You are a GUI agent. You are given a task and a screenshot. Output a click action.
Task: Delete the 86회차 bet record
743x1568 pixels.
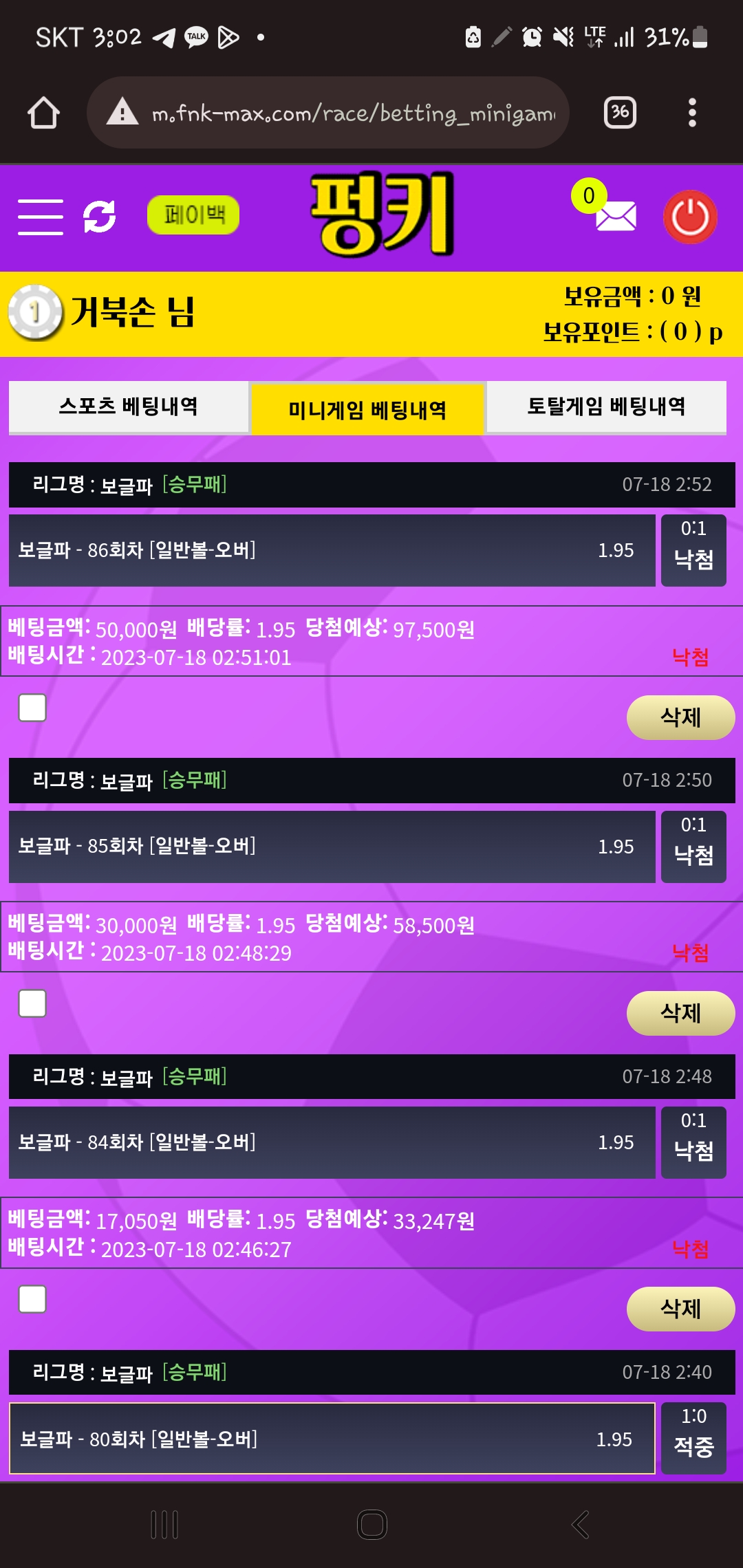[x=680, y=717]
